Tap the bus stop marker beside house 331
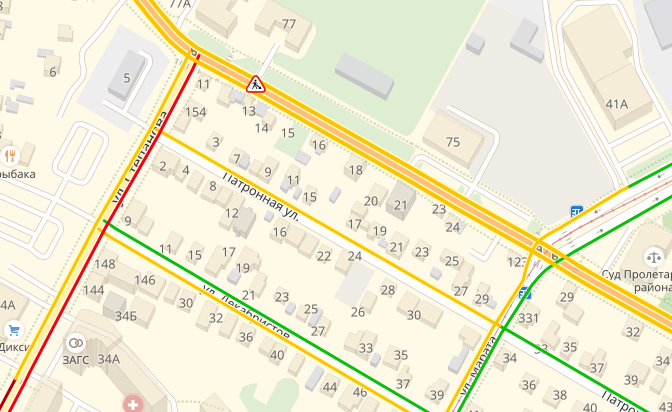 tap(524, 293)
